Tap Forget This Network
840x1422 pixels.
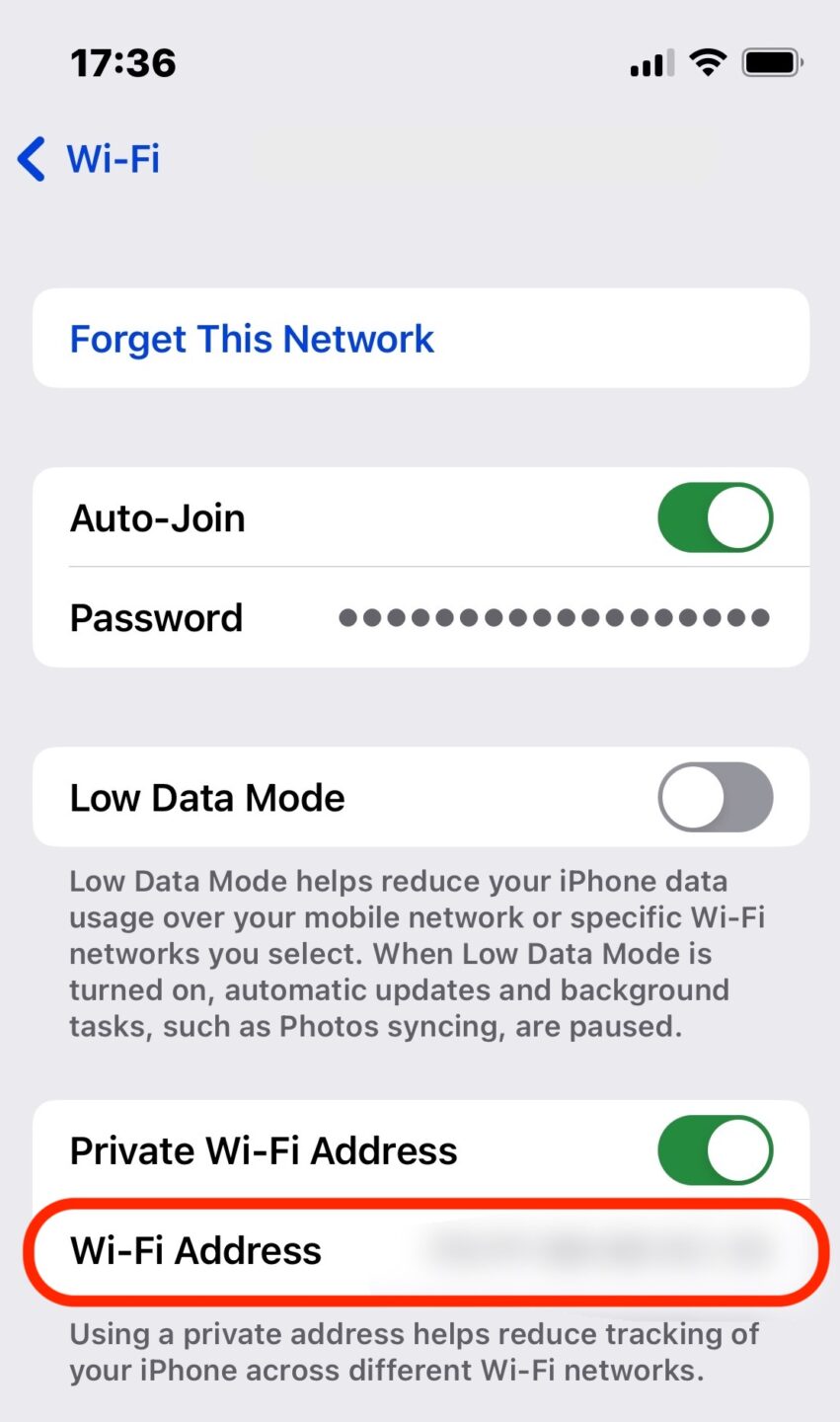click(x=252, y=339)
